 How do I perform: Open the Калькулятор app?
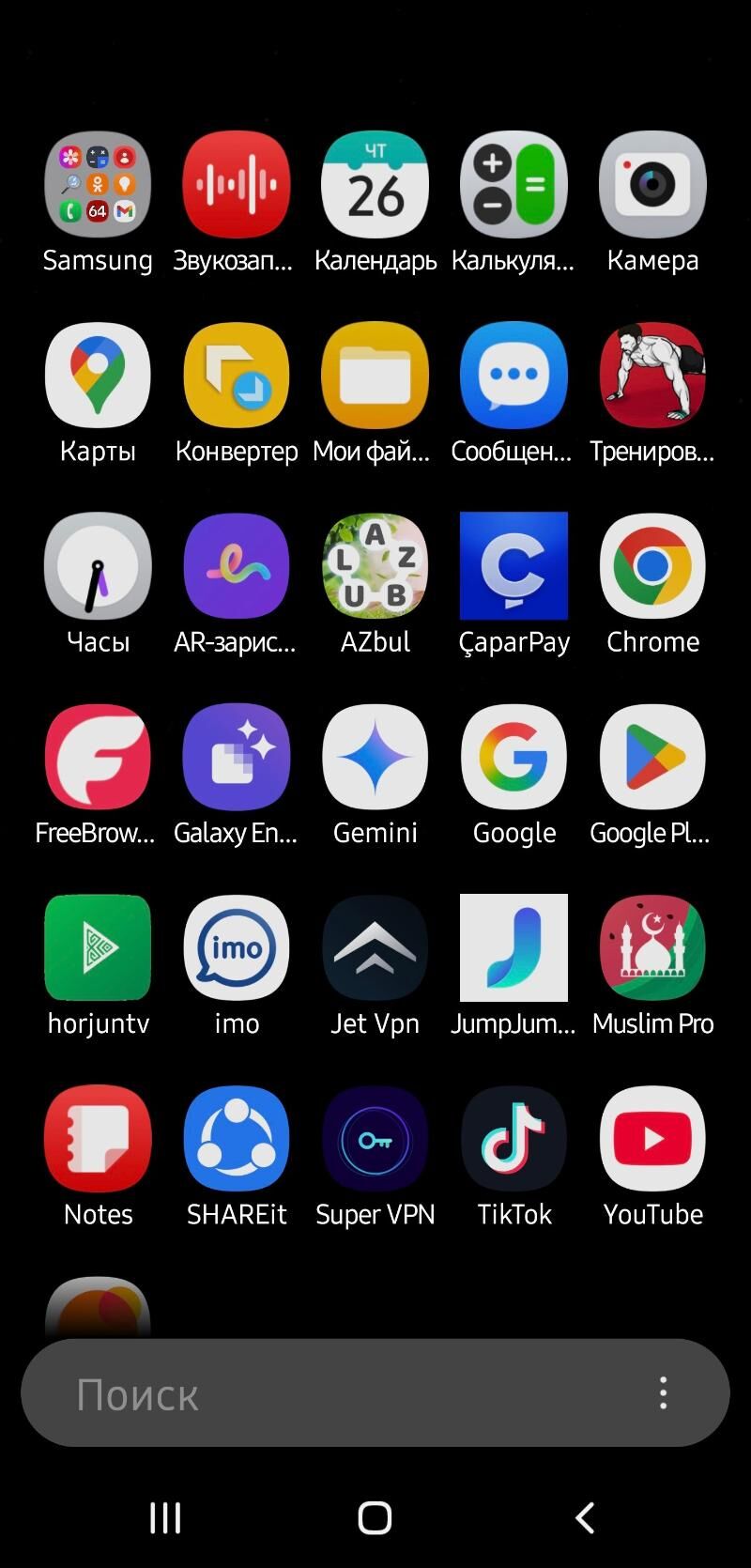click(x=513, y=185)
